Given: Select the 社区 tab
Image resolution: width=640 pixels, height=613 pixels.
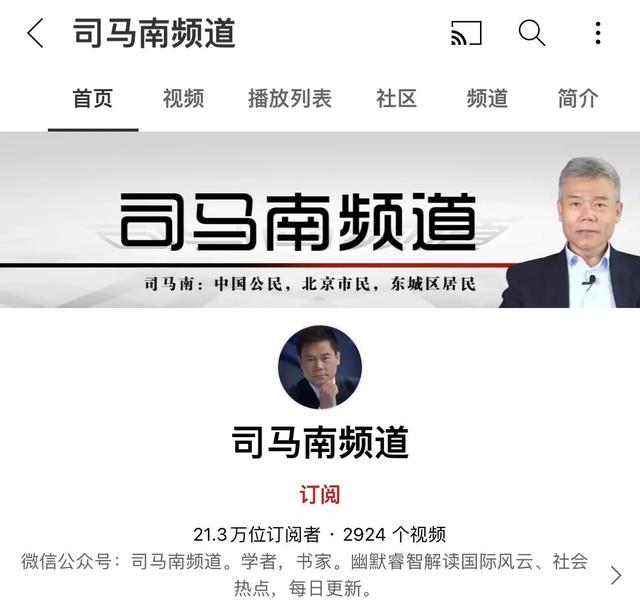Looking at the screenshot, I should pyautogui.click(x=396, y=98).
